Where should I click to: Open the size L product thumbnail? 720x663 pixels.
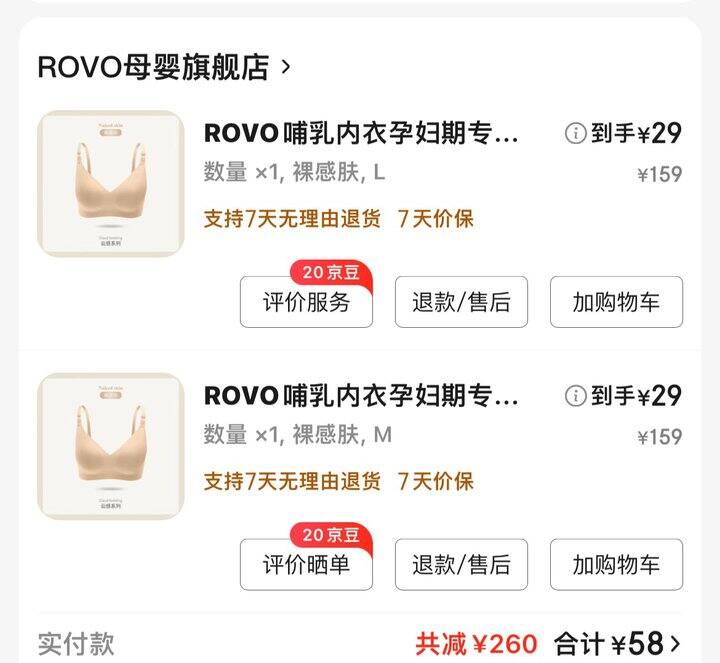coord(111,184)
